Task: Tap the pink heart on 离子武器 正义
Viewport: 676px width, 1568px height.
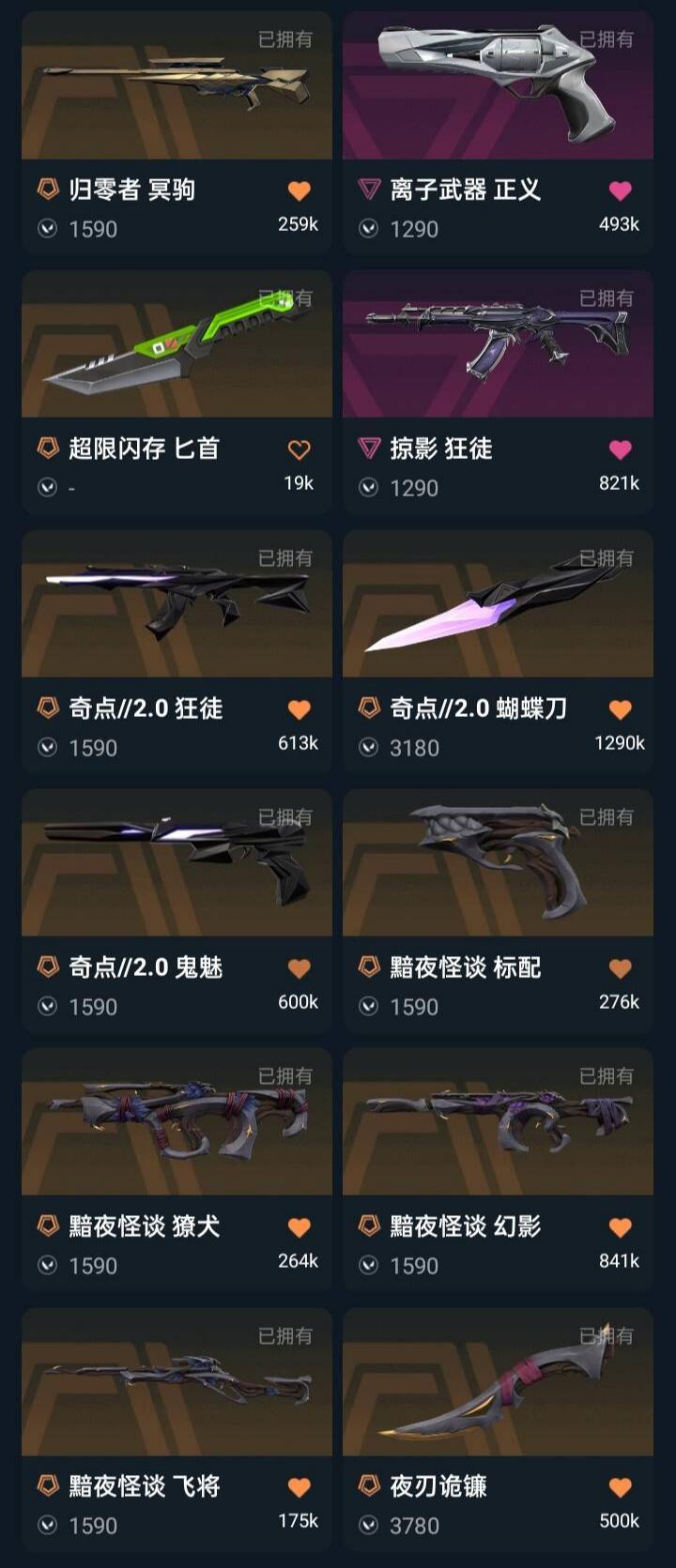Action: pos(620,191)
